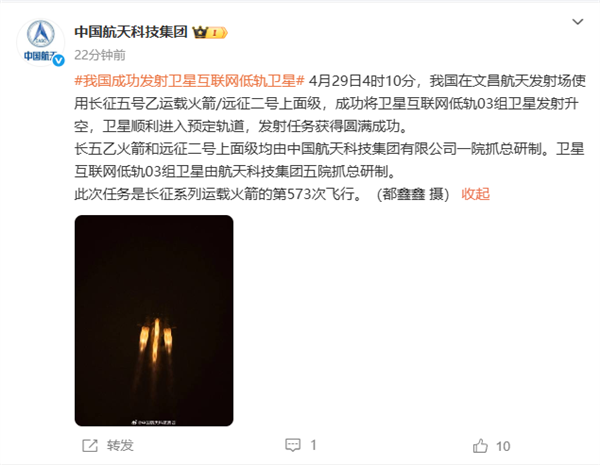Open comments on this post

point(300,445)
